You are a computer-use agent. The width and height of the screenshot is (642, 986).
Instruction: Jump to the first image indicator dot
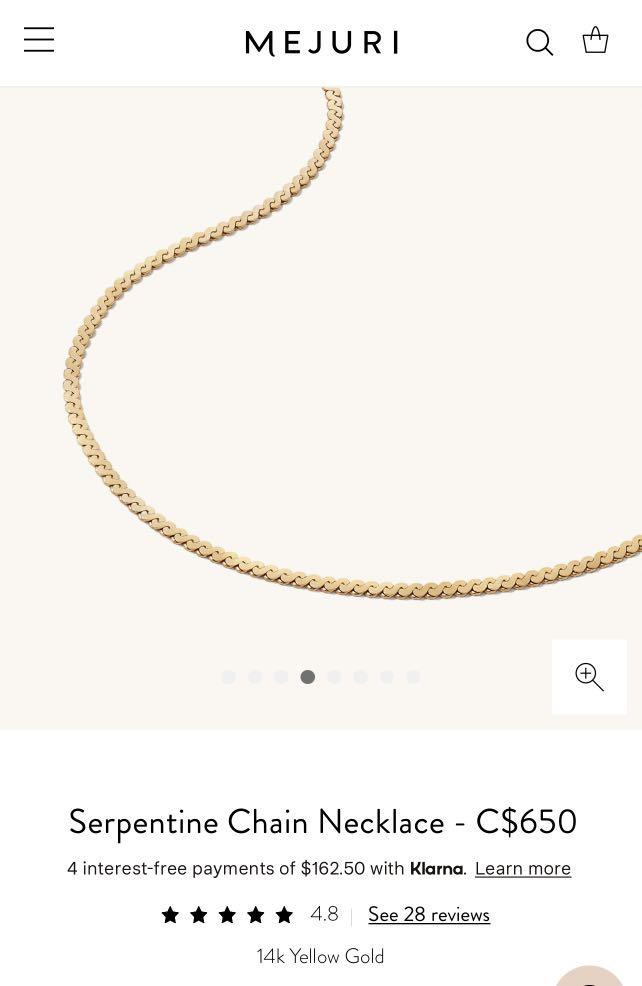tap(229, 677)
